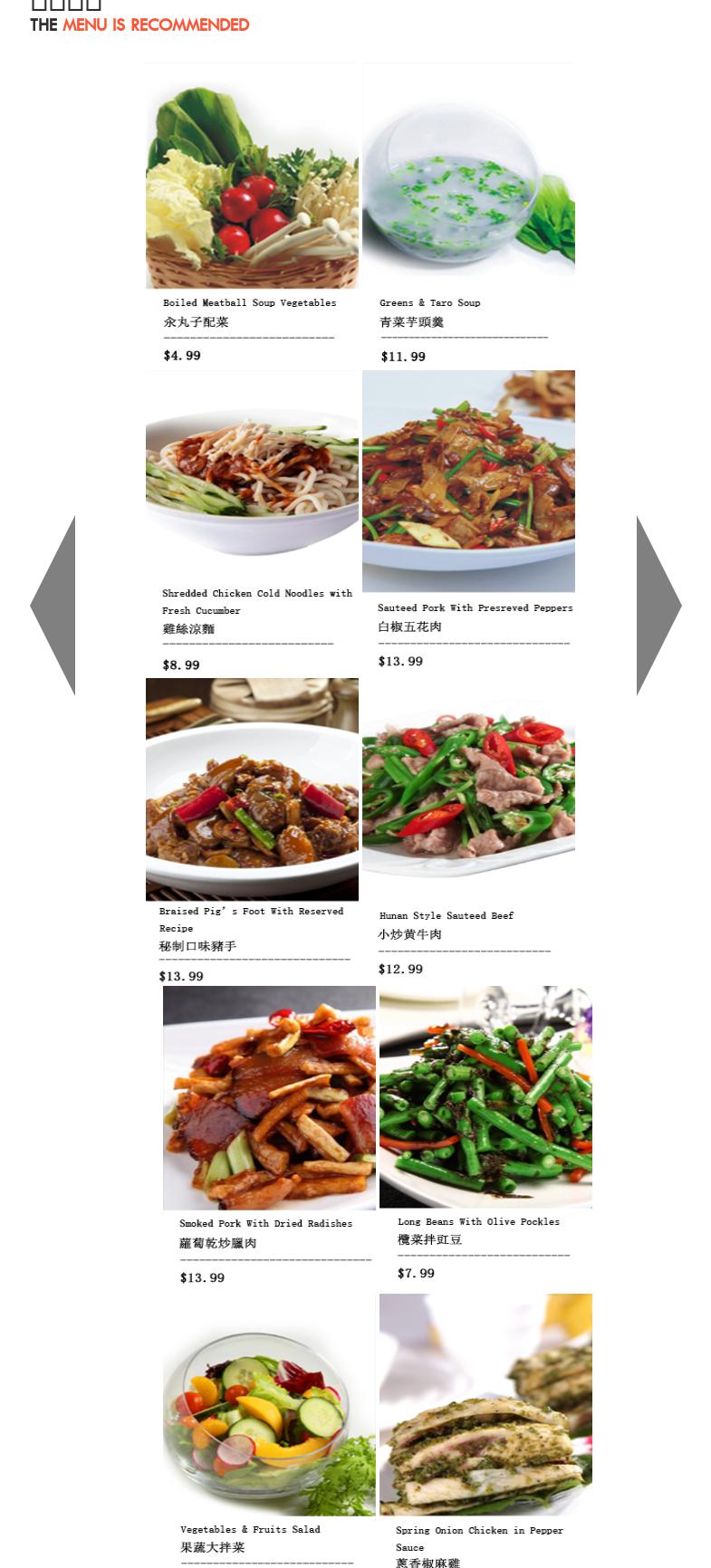The height and width of the screenshot is (1568, 711).
Task: Open Braised Pig's Foot dish
Action: pos(252,789)
